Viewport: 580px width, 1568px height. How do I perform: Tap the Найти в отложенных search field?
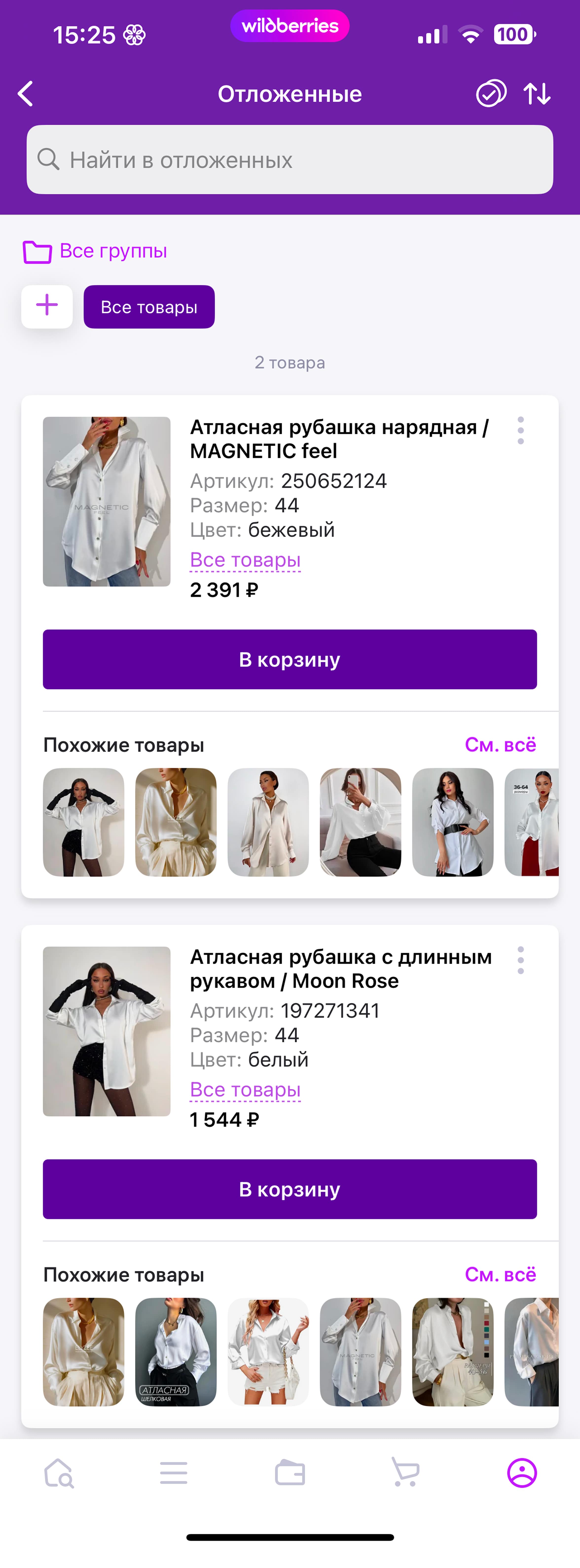[x=290, y=160]
